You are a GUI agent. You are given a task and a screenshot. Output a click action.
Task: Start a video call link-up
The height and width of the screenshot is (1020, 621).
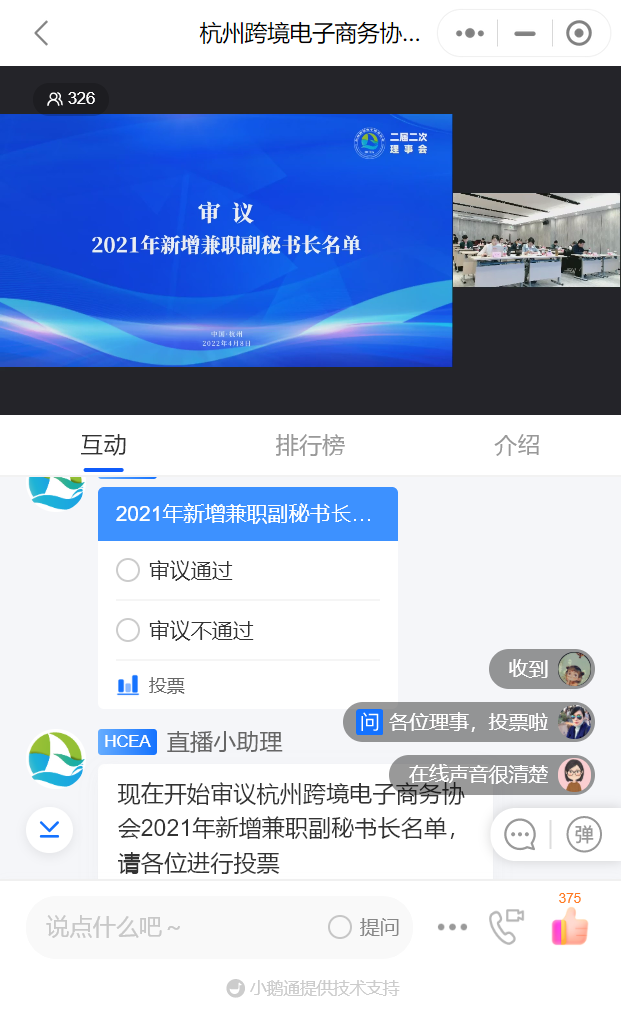(x=506, y=927)
